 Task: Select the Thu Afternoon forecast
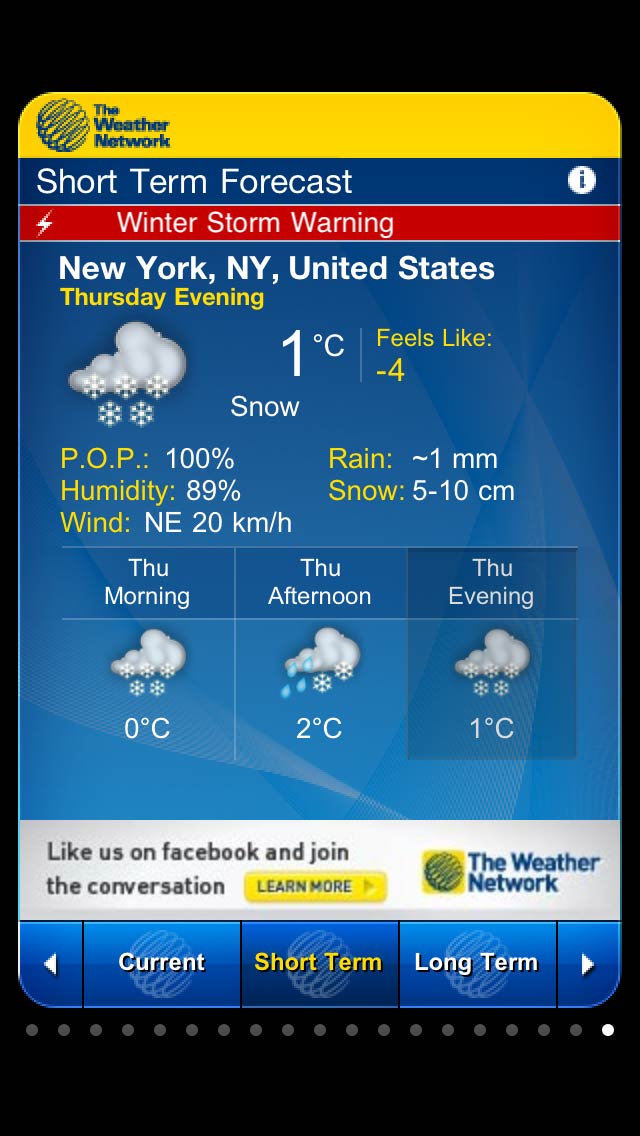pyautogui.click(x=320, y=654)
